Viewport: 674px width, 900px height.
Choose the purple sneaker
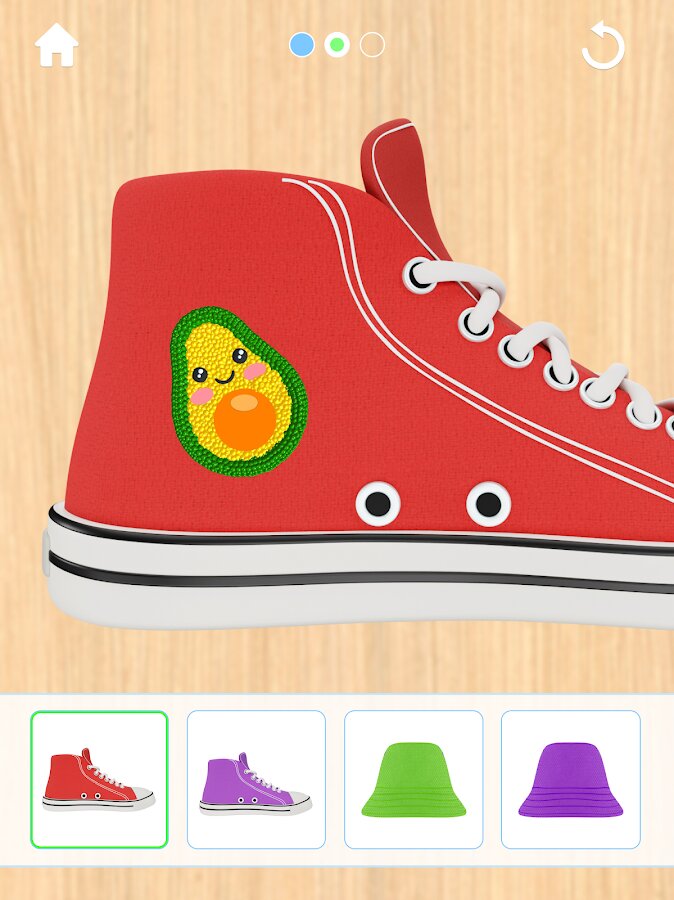[256, 779]
